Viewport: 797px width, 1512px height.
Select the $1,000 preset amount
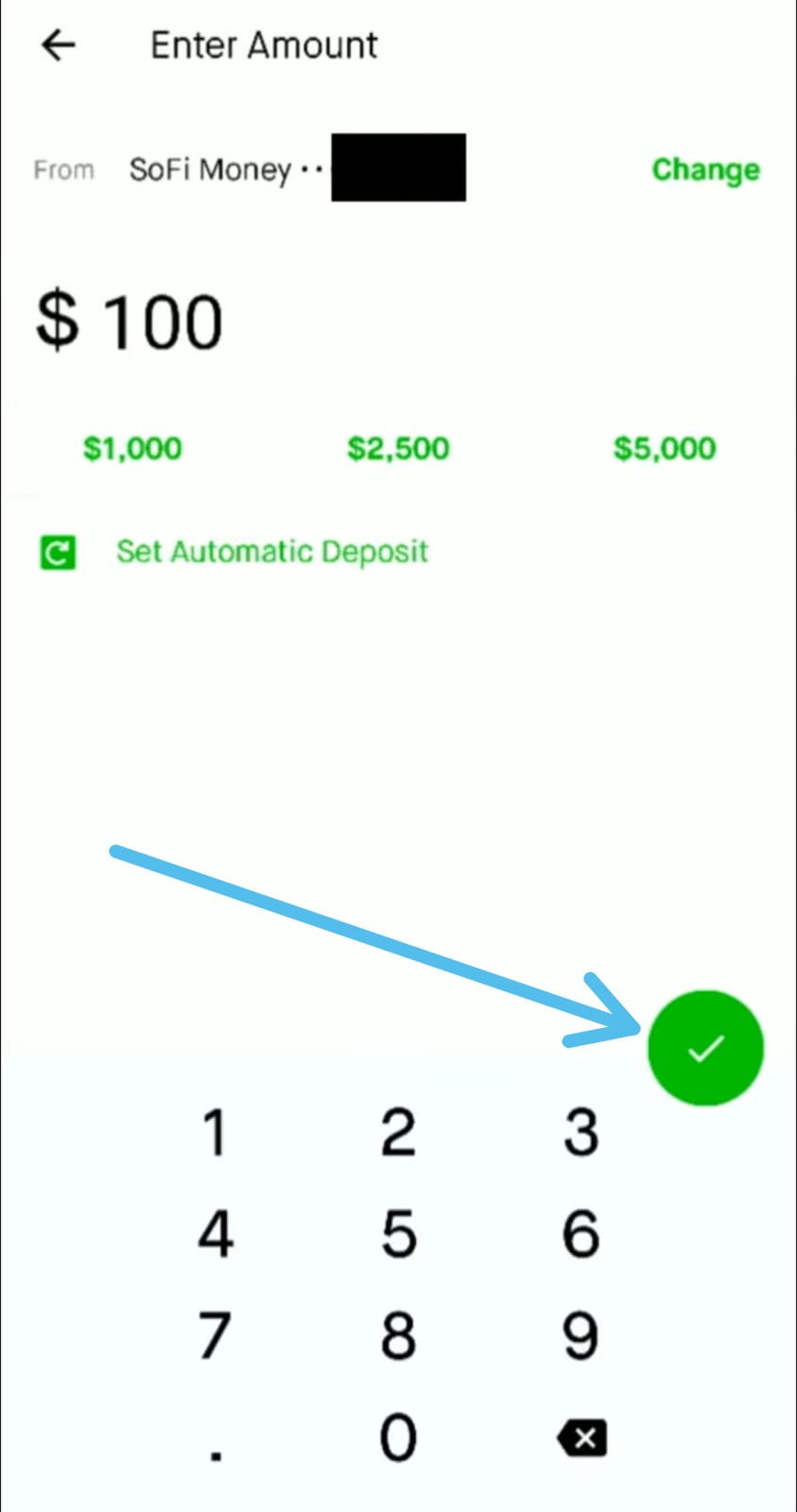[x=132, y=448]
